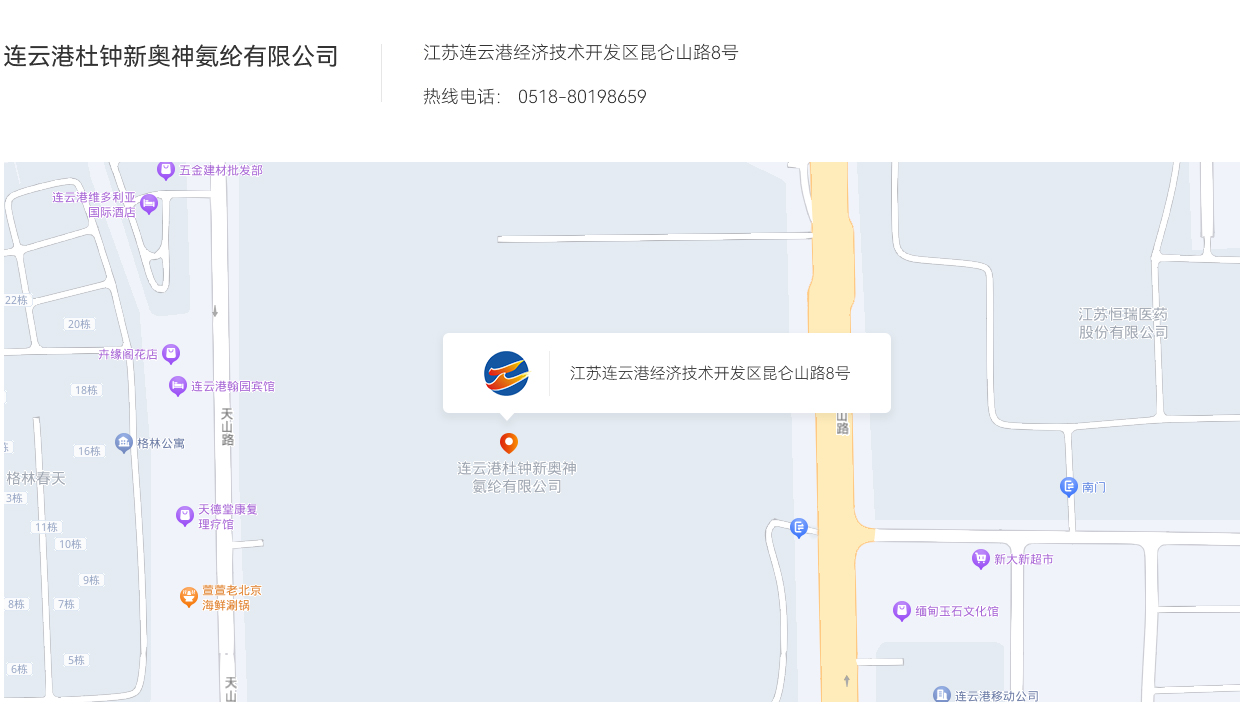Select the 缅甸玉石文化馆 marker
This screenshot has width=1247, height=706.
coord(902,610)
